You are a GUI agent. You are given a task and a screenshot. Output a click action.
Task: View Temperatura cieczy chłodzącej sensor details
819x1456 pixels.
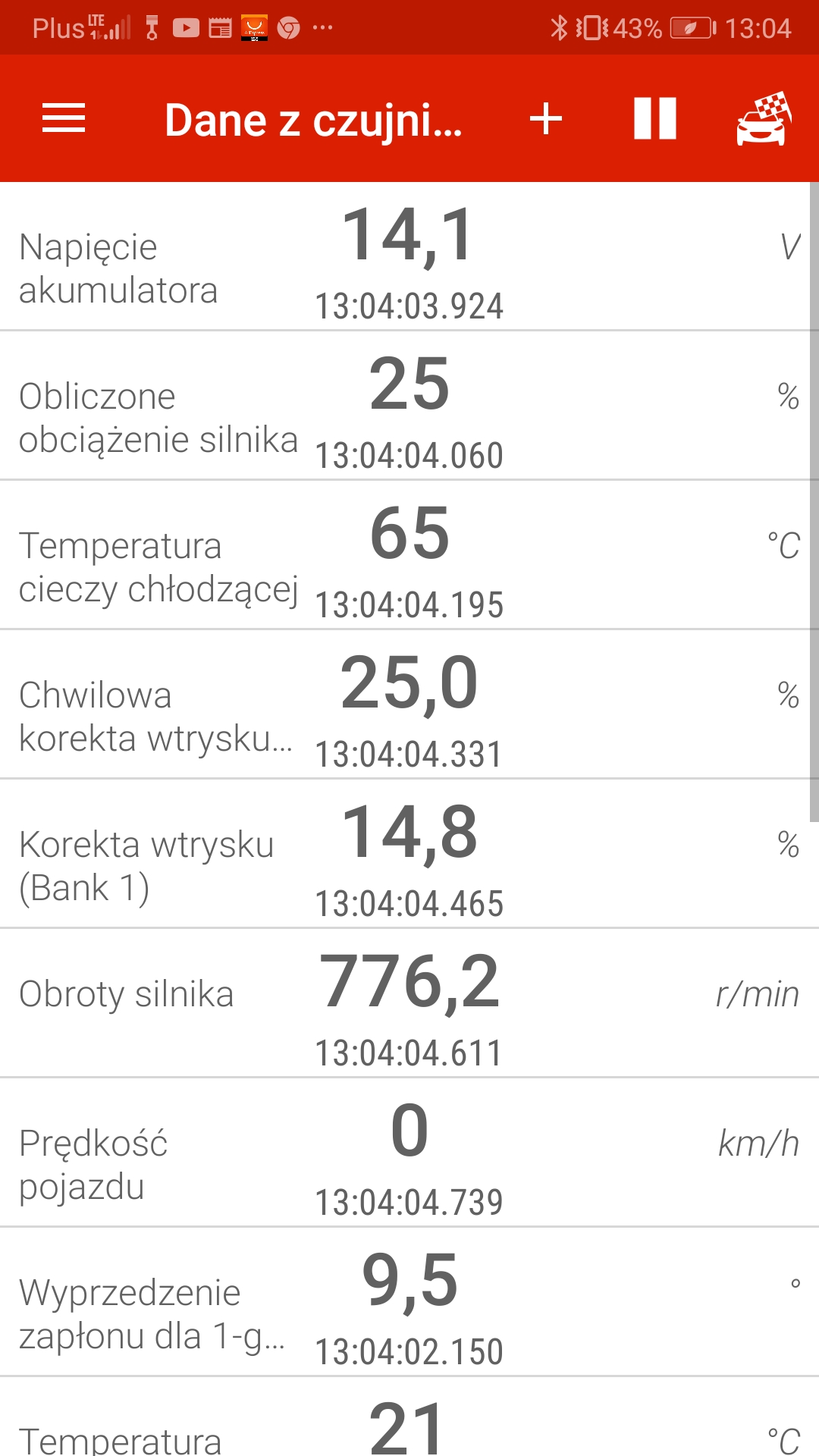[x=409, y=555]
